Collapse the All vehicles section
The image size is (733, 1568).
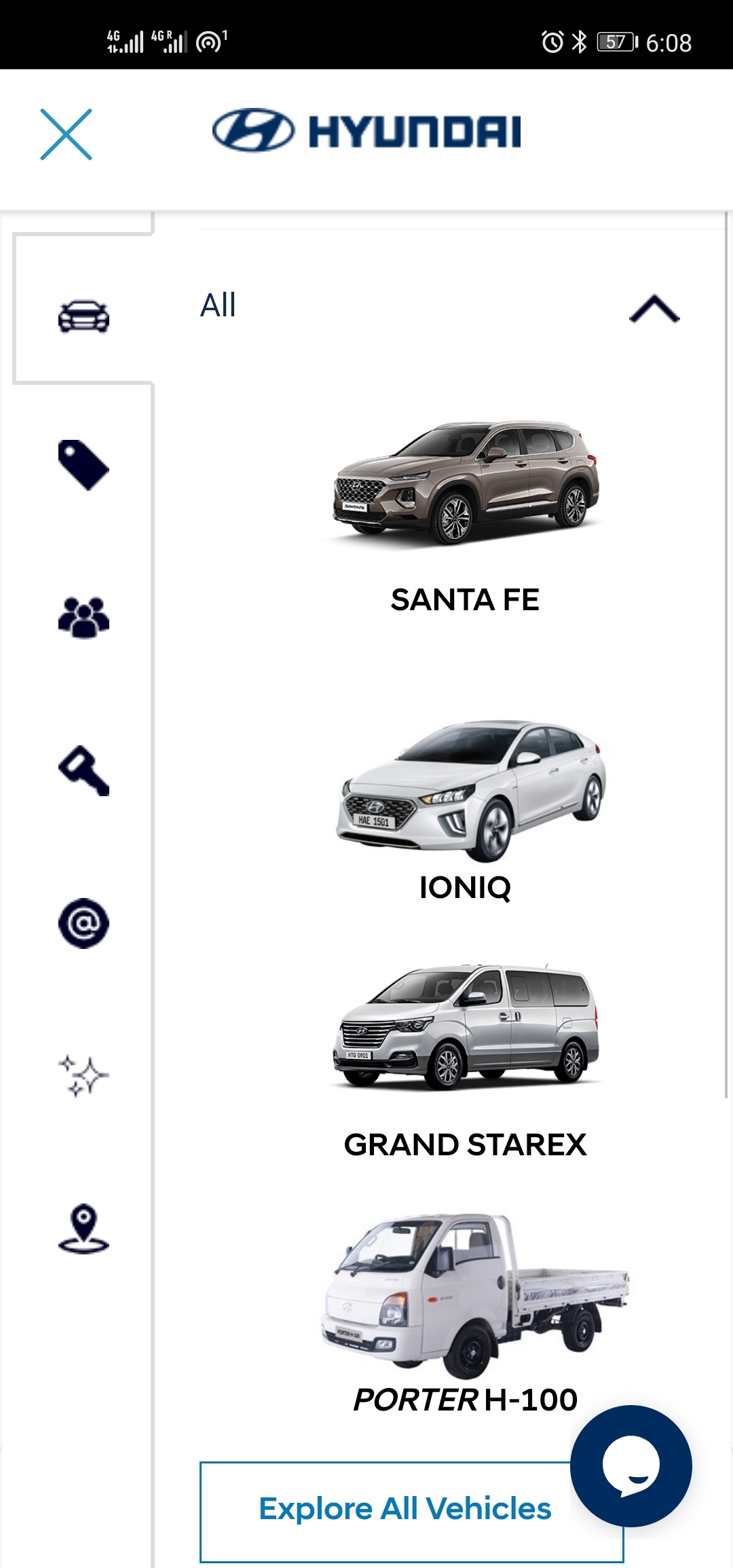(654, 309)
